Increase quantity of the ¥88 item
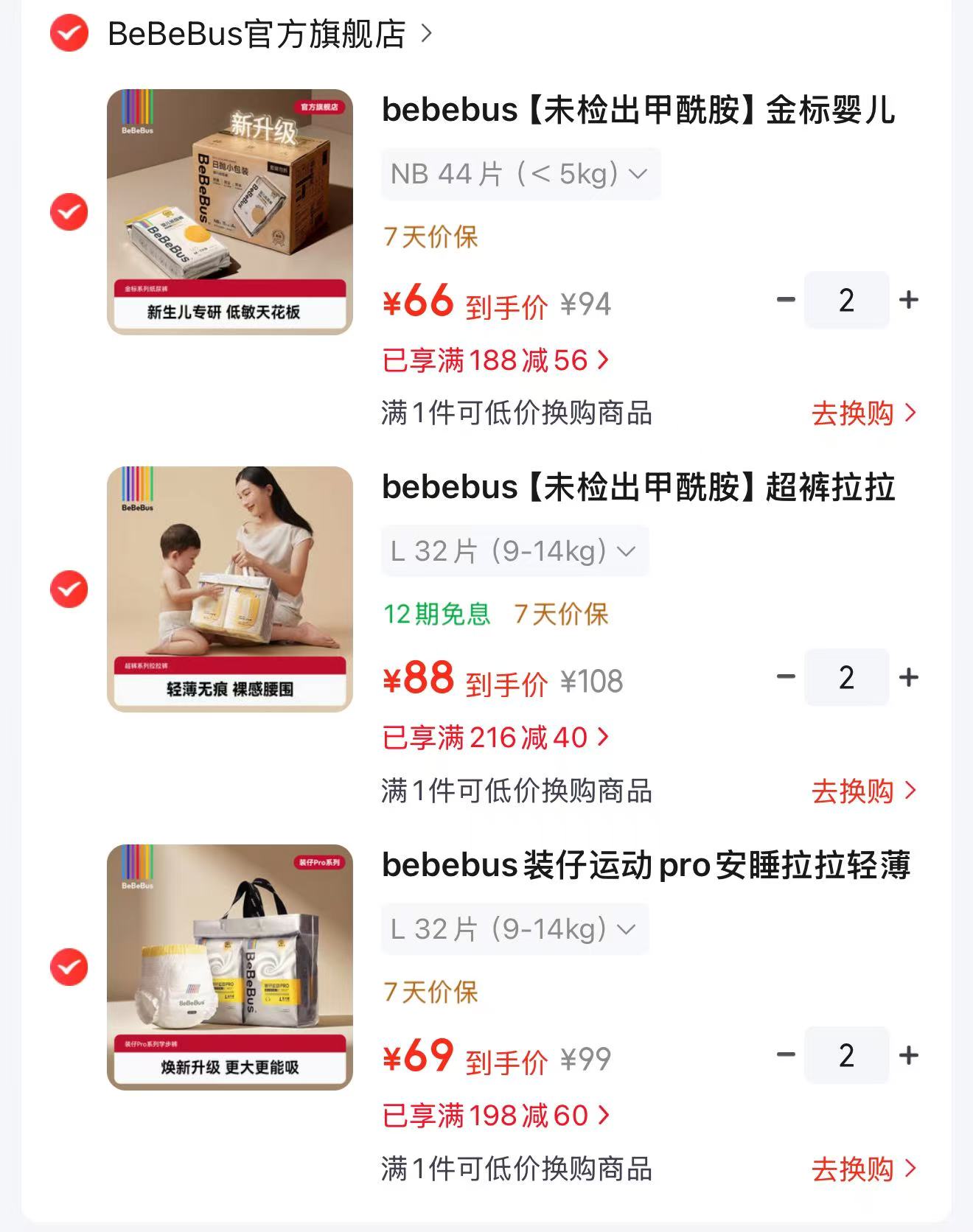The image size is (973, 1232). tap(909, 677)
